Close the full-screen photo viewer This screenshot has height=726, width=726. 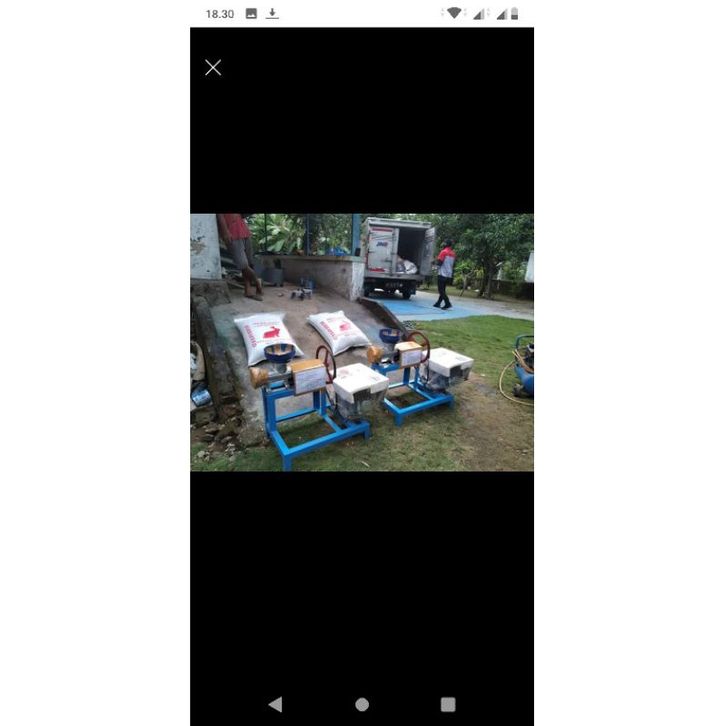pyautogui.click(x=213, y=67)
